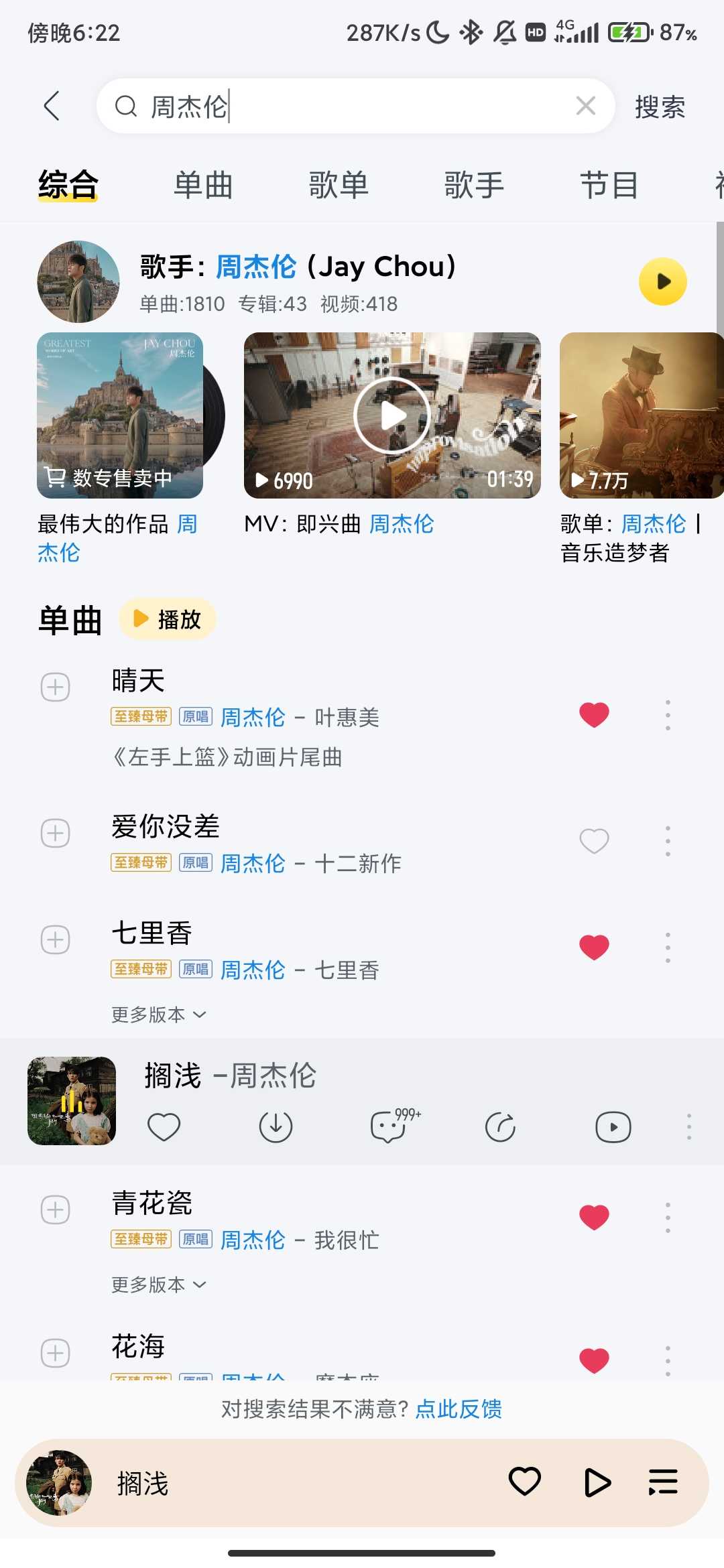Download the song 搁浅
The width and height of the screenshot is (724, 1568).
coord(276,1127)
